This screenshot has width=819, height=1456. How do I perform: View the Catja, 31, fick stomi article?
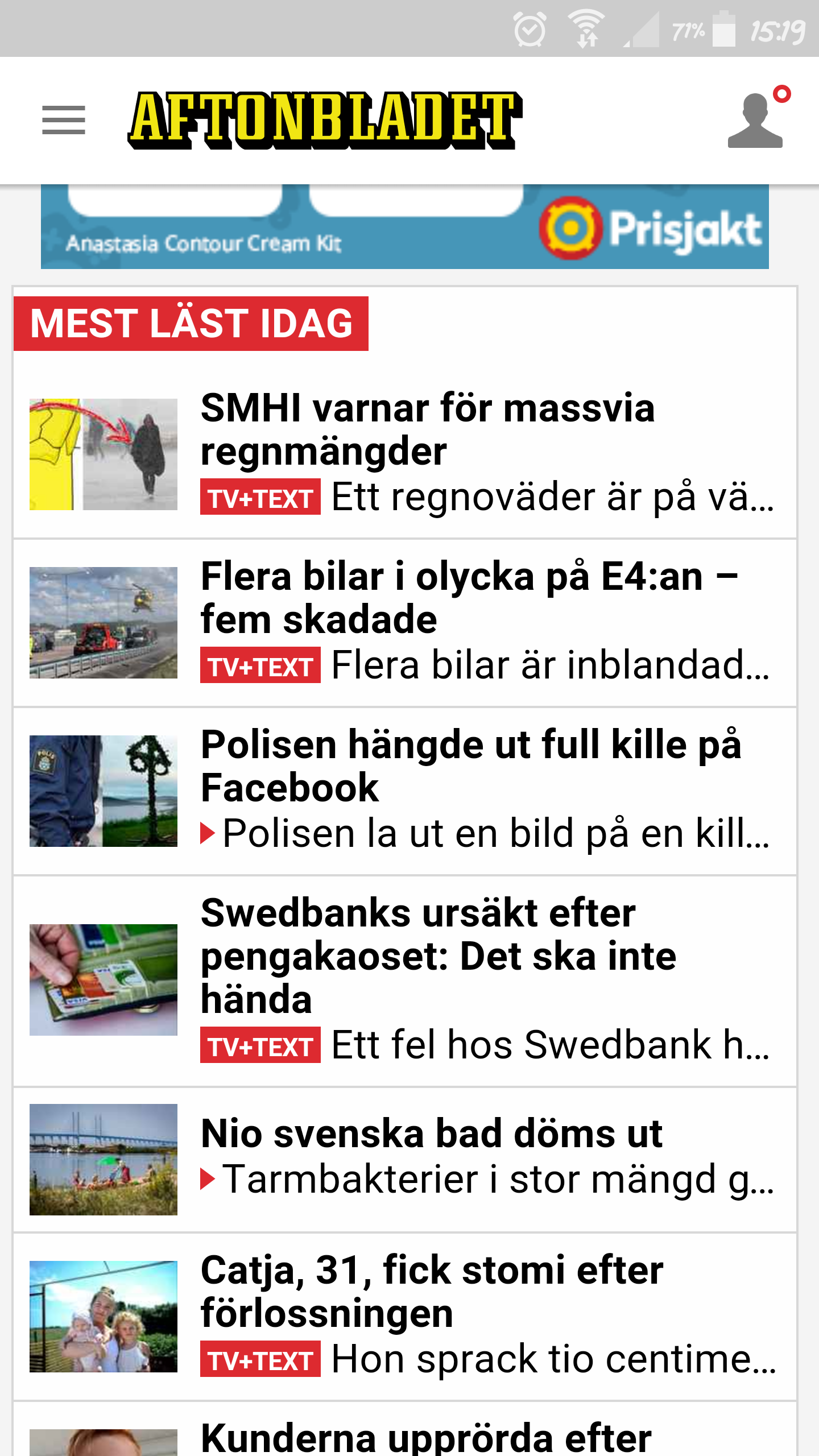pos(432,1292)
